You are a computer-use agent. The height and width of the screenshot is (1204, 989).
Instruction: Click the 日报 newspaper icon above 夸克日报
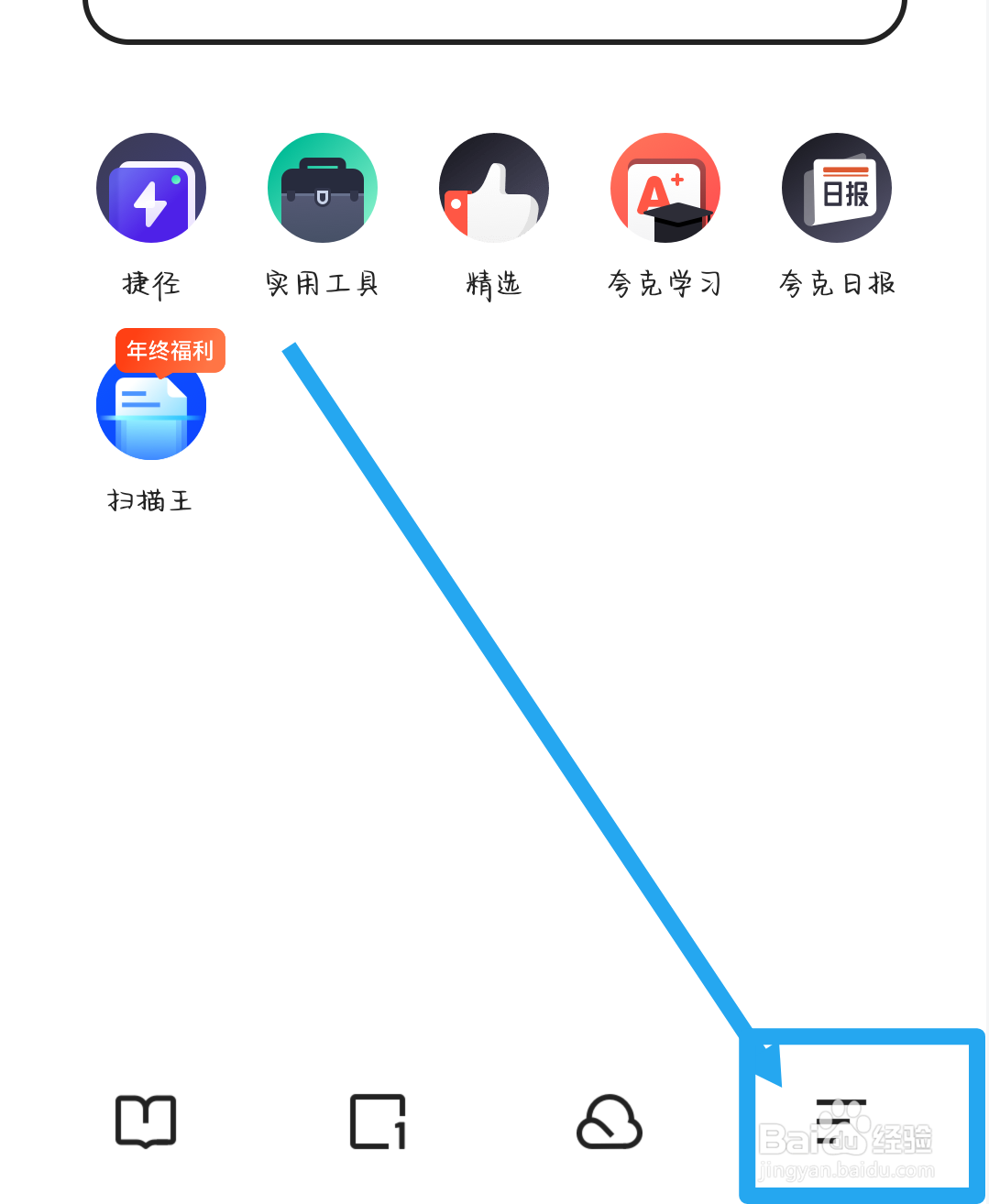pyautogui.click(x=836, y=188)
